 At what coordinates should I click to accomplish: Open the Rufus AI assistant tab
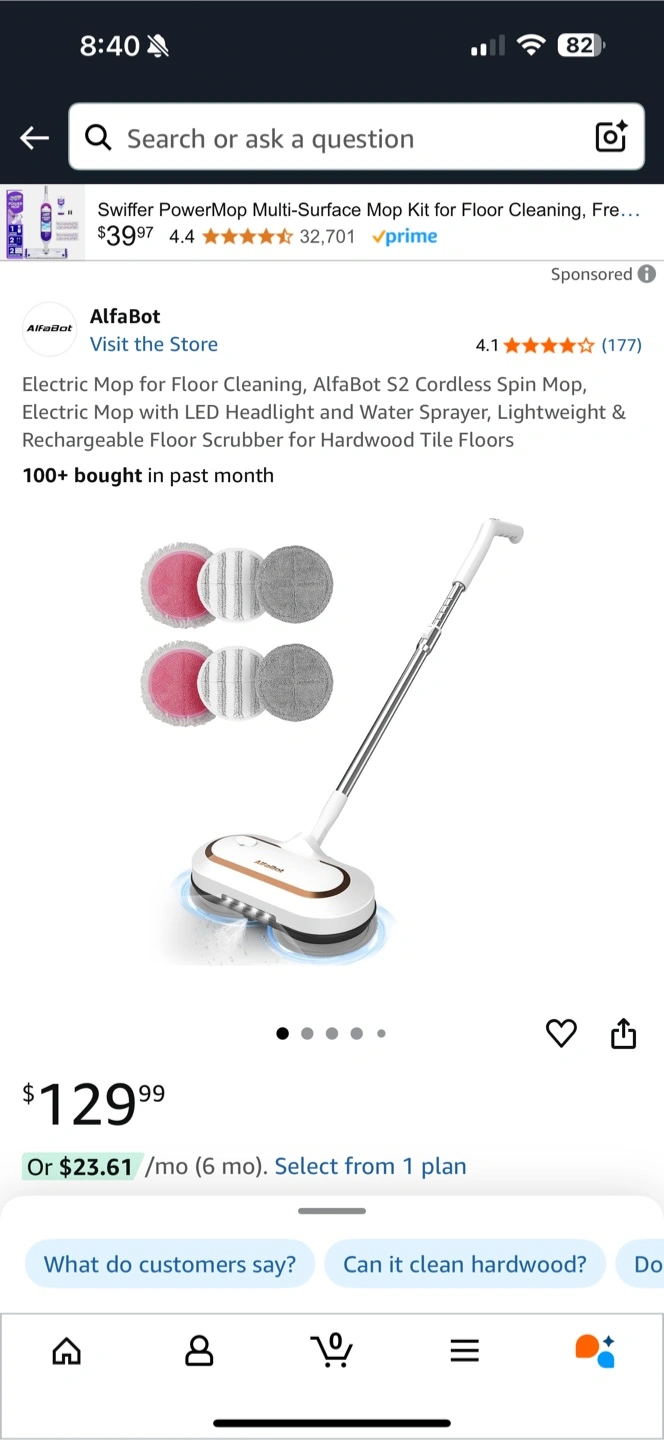pyautogui.click(x=595, y=1350)
